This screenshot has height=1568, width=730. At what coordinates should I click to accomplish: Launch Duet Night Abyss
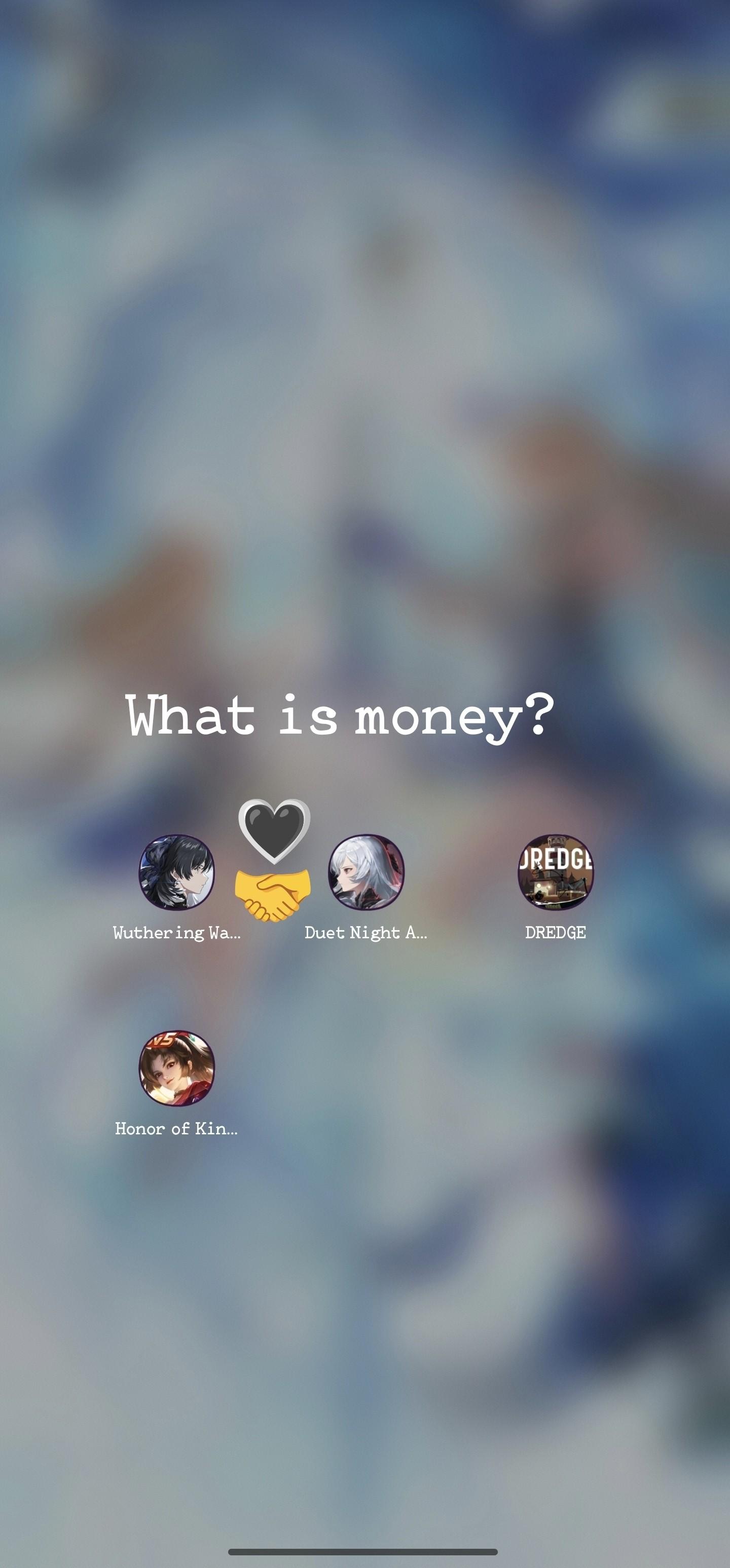click(366, 872)
